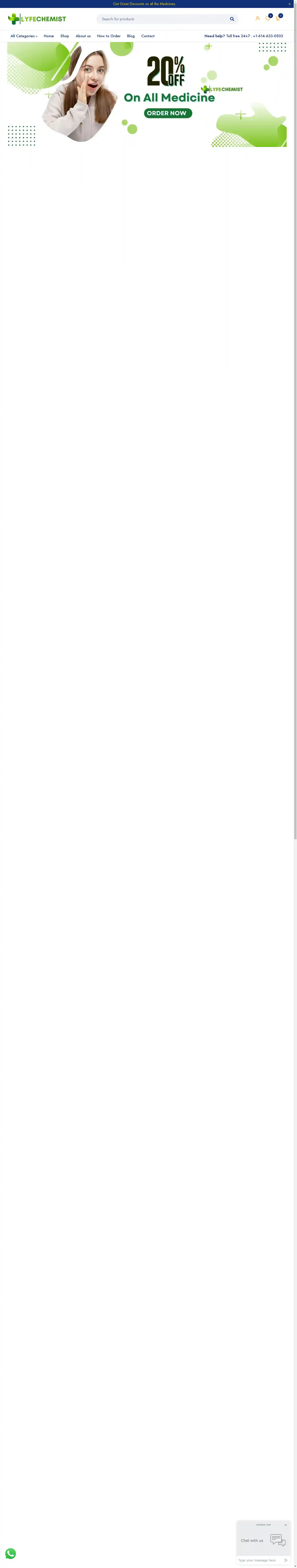Dismiss the discount announcement bar
This screenshot has width=297, height=1568.
click(290, 4)
